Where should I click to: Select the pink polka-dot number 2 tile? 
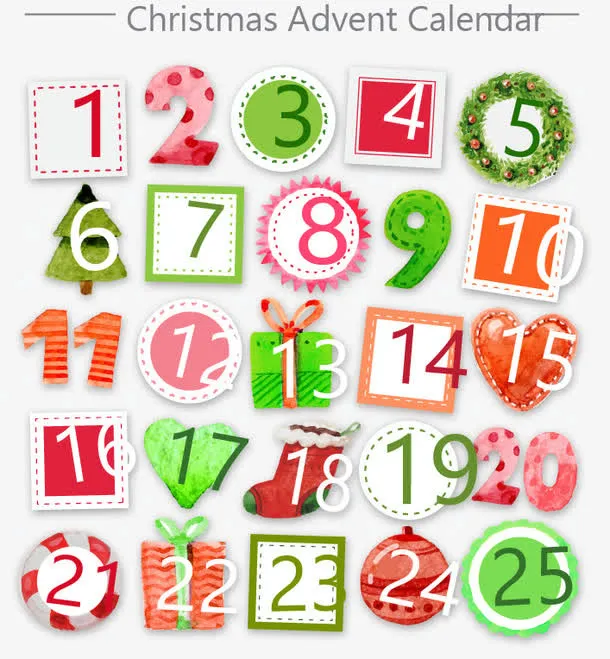point(182,115)
